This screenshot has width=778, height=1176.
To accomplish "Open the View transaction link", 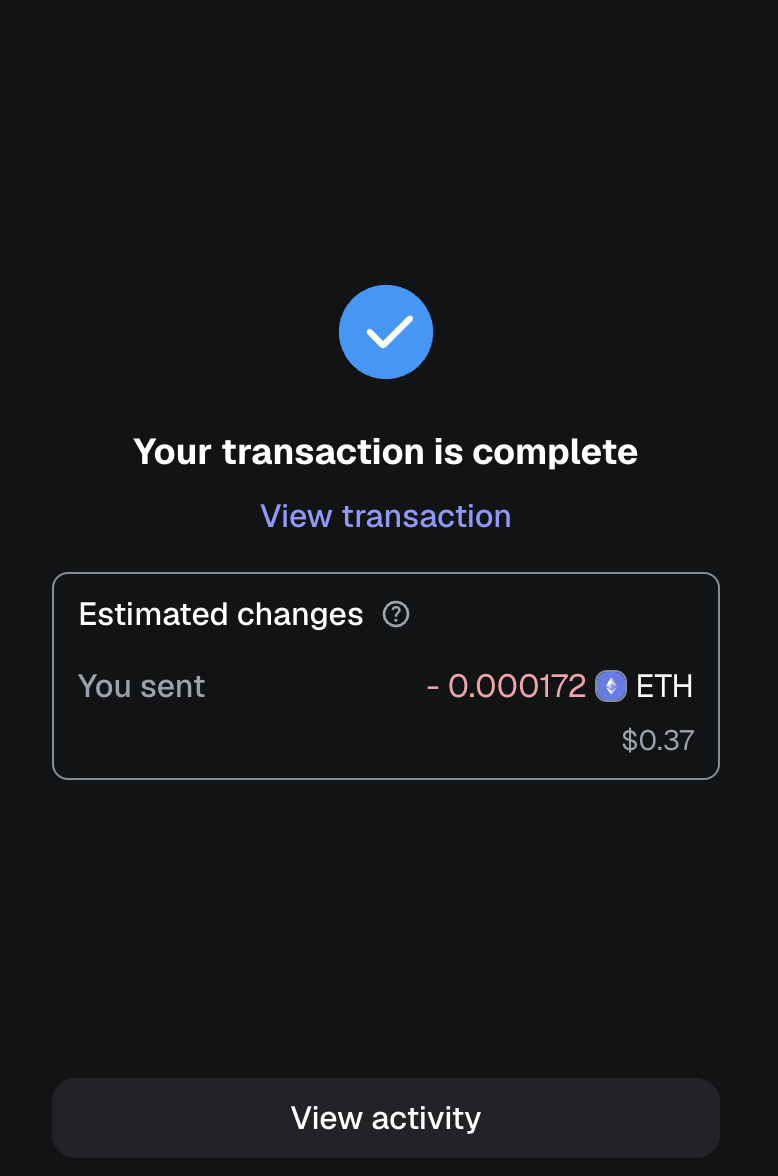I will 385,516.
